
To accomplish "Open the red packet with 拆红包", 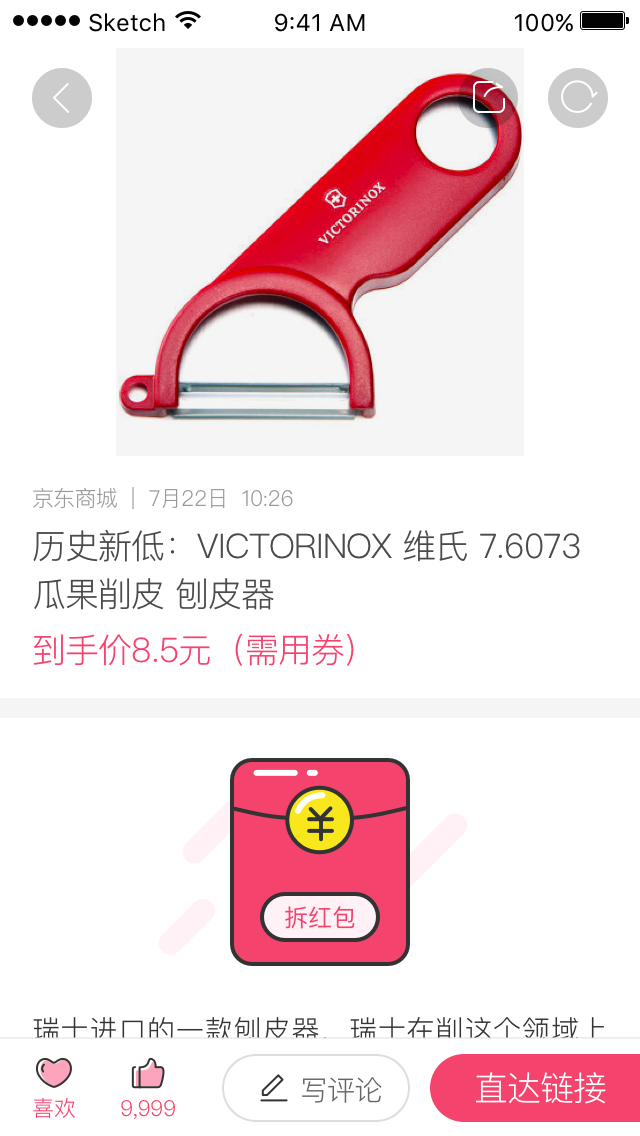I will pyautogui.click(x=320, y=917).
